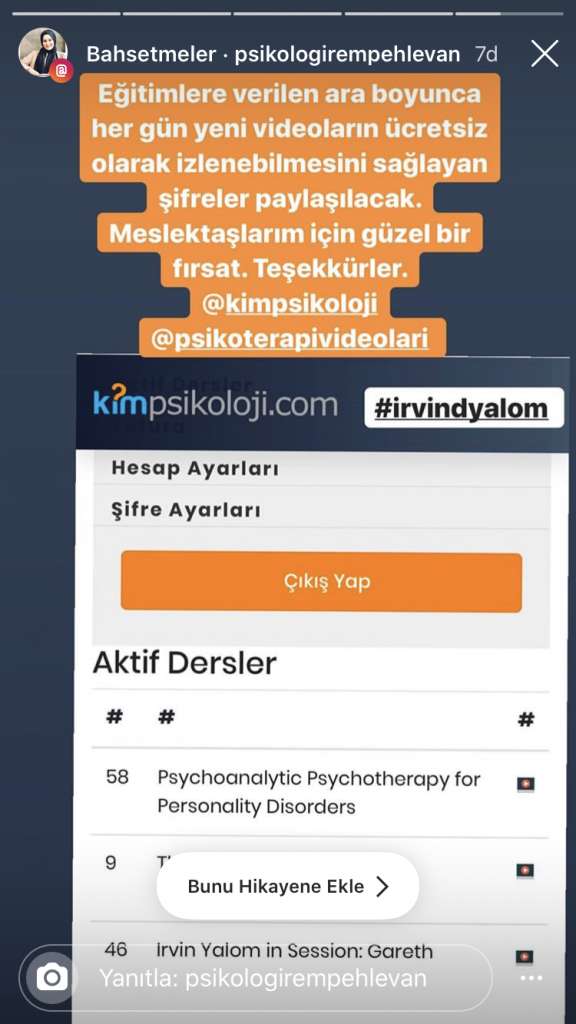Open the three-dot more options
The height and width of the screenshot is (1024, 576).
pyautogui.click(x=531, y=978)
